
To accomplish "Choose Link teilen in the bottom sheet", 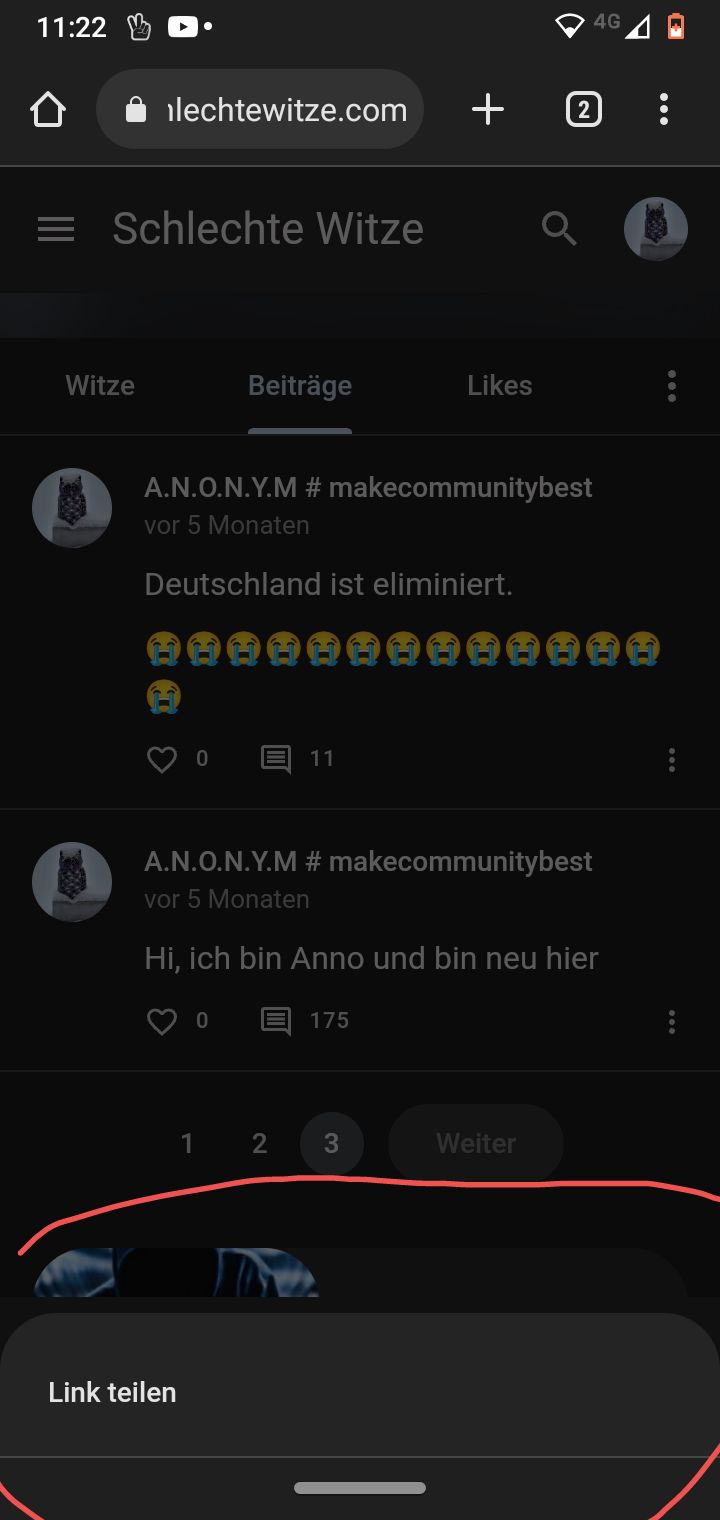I will point(112,1392).
